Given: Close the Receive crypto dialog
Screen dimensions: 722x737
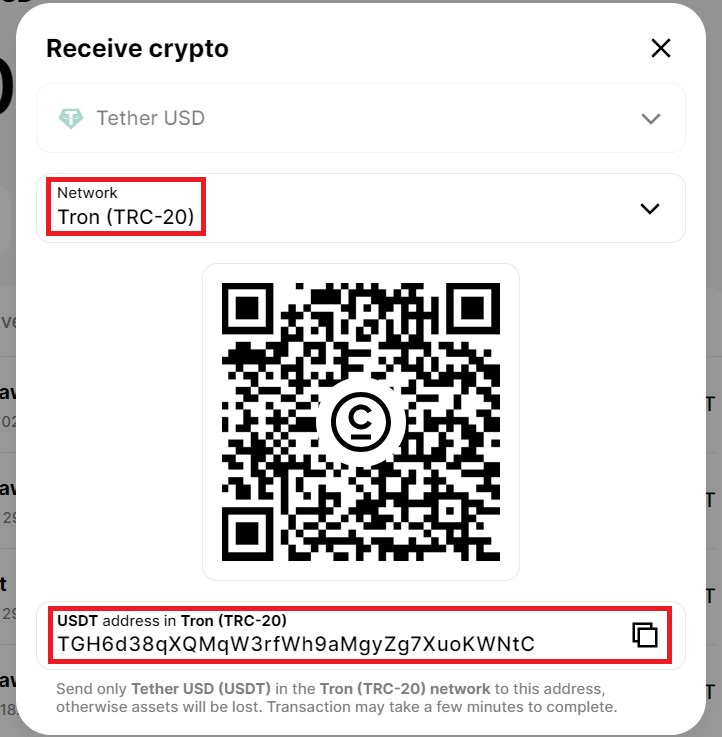Looking at the screenshot, I should click(x=660, y=48).
